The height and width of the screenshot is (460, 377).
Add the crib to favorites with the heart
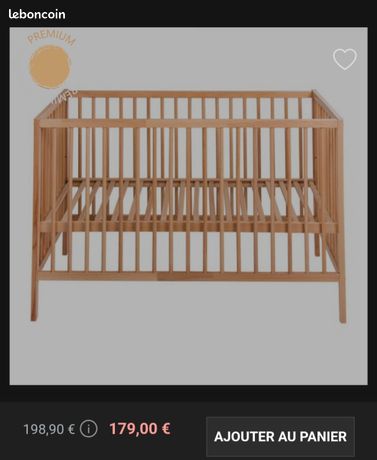pos(345,59)
